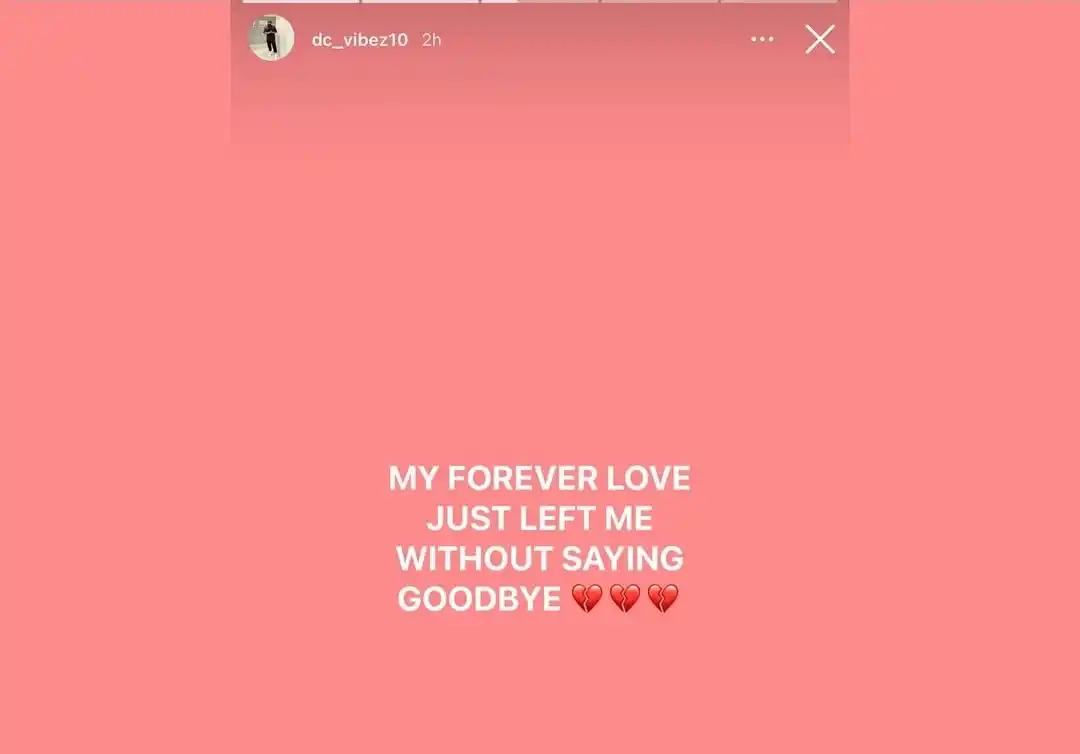Open dc_vibez10 profile picture

(x=271, y=38)
